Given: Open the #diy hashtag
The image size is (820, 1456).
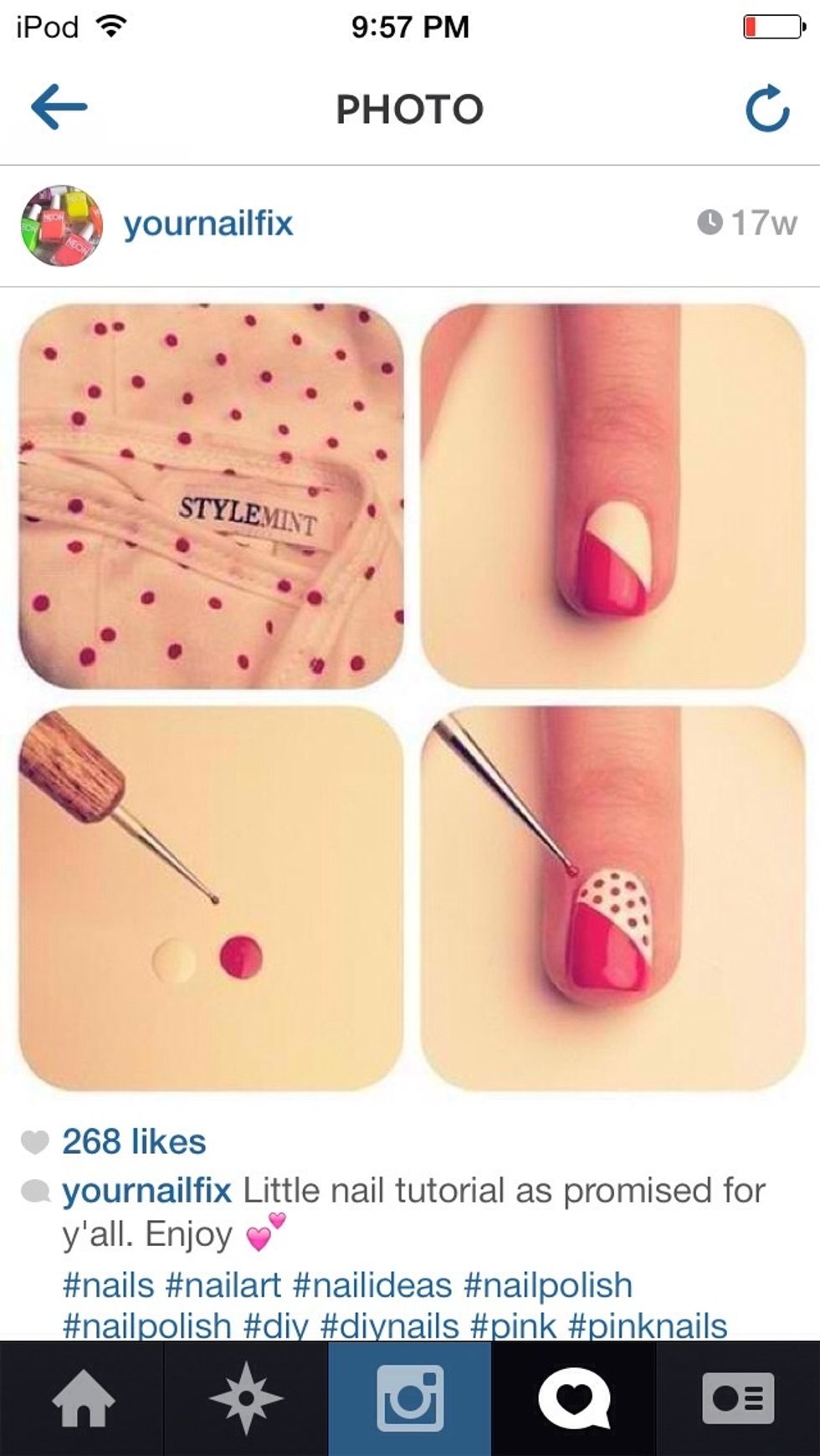Looking at the screenshot, I should [276, 1325].
